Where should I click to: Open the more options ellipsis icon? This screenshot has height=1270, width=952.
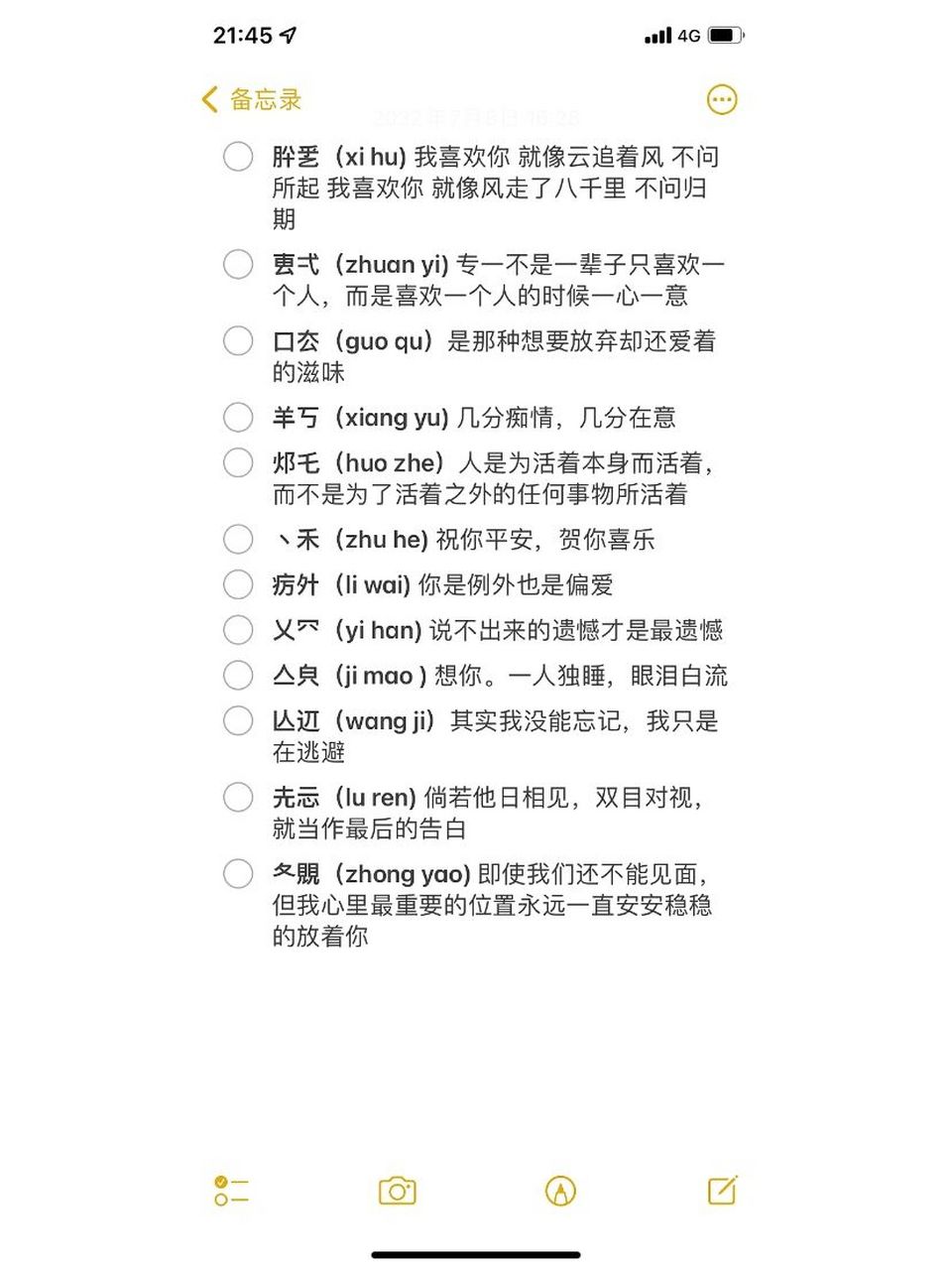(722, 99)
